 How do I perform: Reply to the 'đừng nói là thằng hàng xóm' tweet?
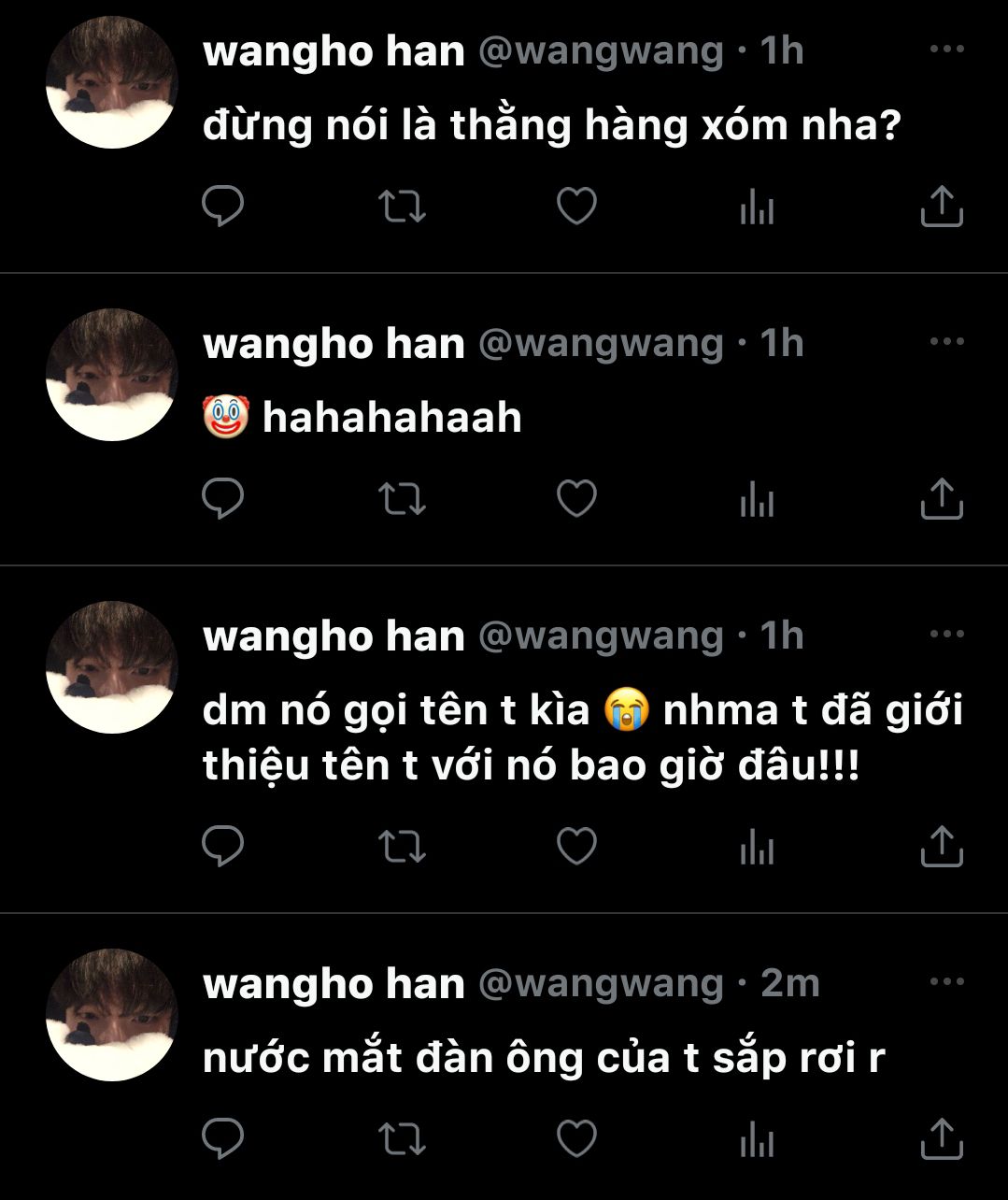click(222, 207)
